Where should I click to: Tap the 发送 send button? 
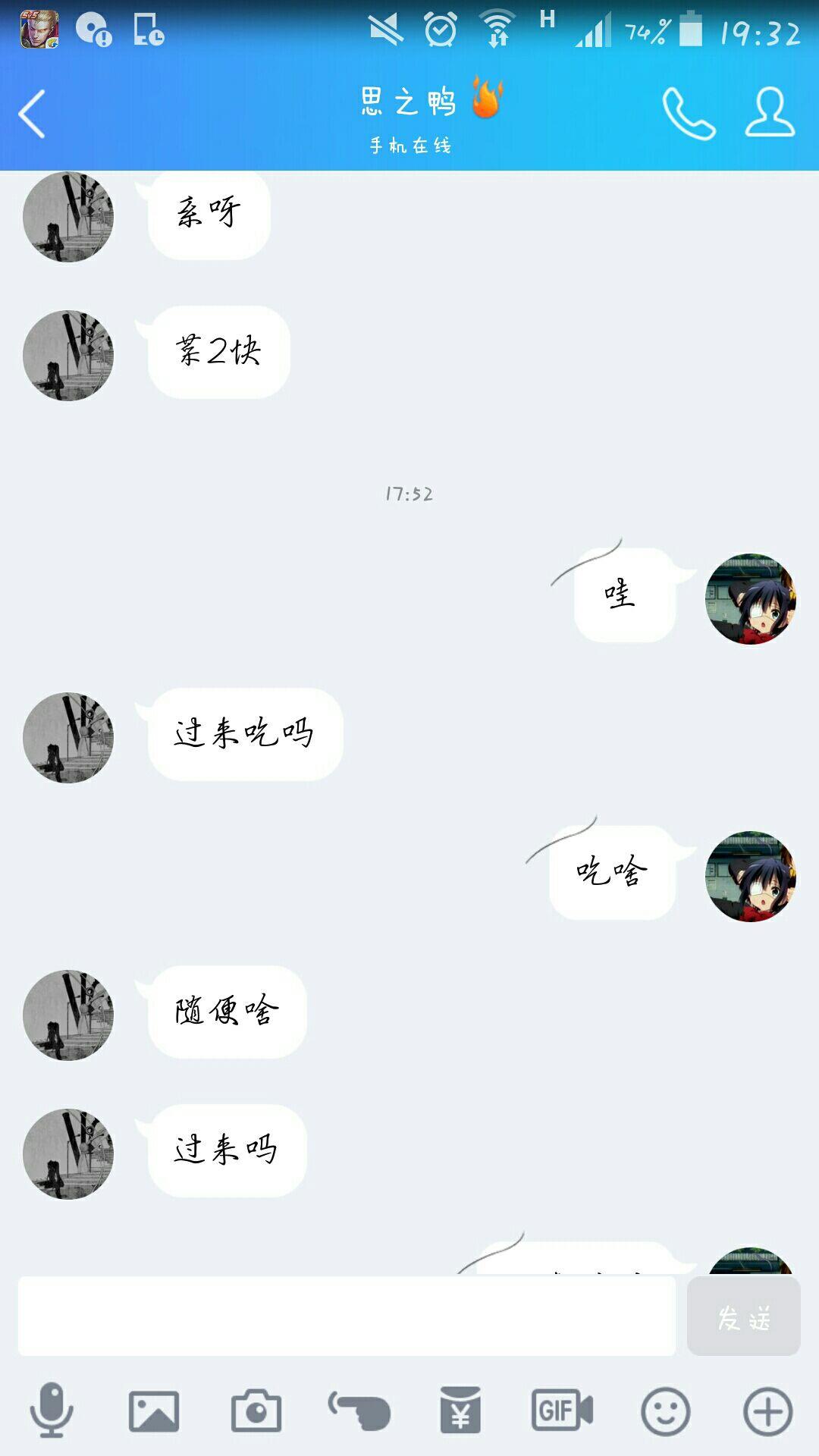(x=743, y=1316)
